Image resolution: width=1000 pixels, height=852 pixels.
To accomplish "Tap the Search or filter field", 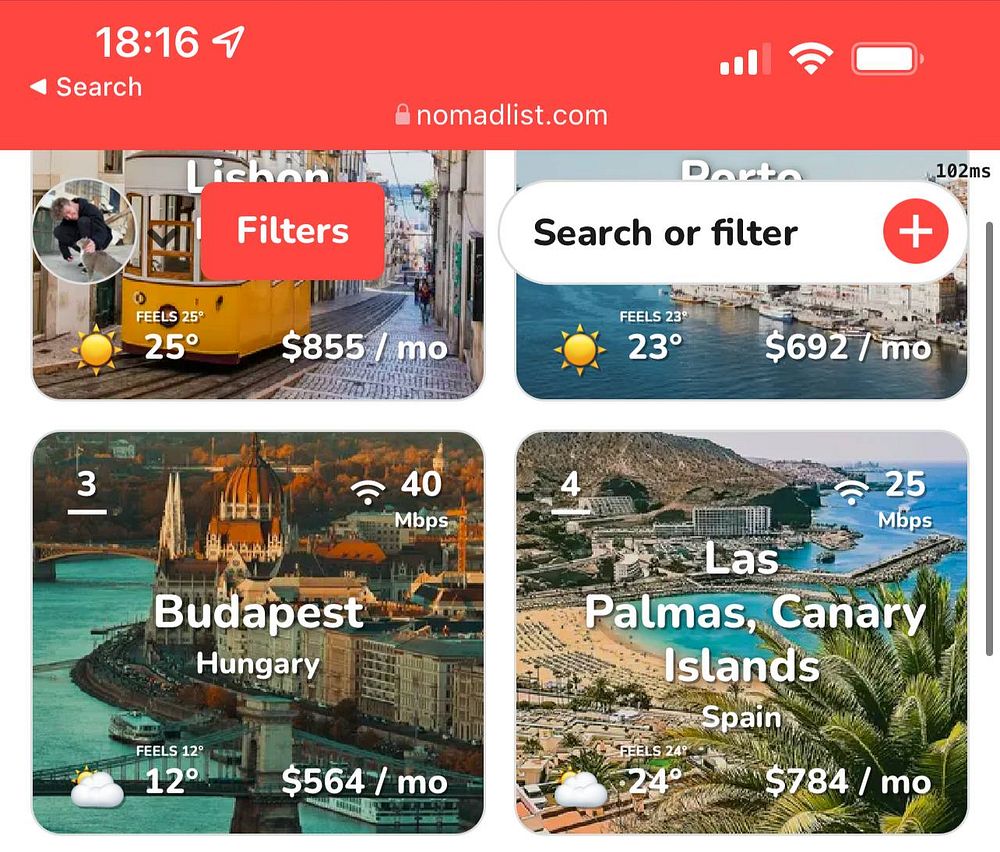I will point(680,233).
